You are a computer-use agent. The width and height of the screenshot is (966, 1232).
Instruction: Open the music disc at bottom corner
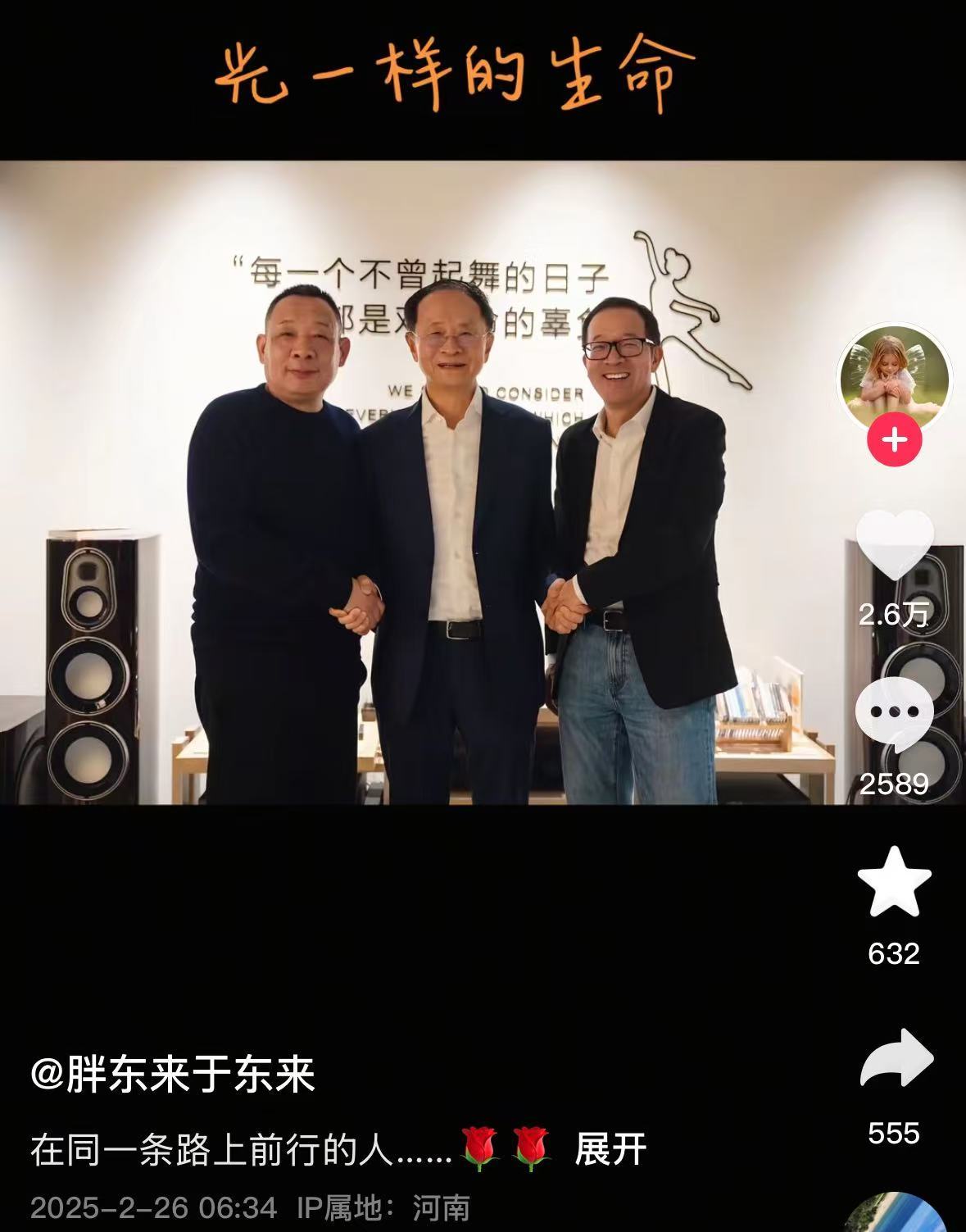897,1216
